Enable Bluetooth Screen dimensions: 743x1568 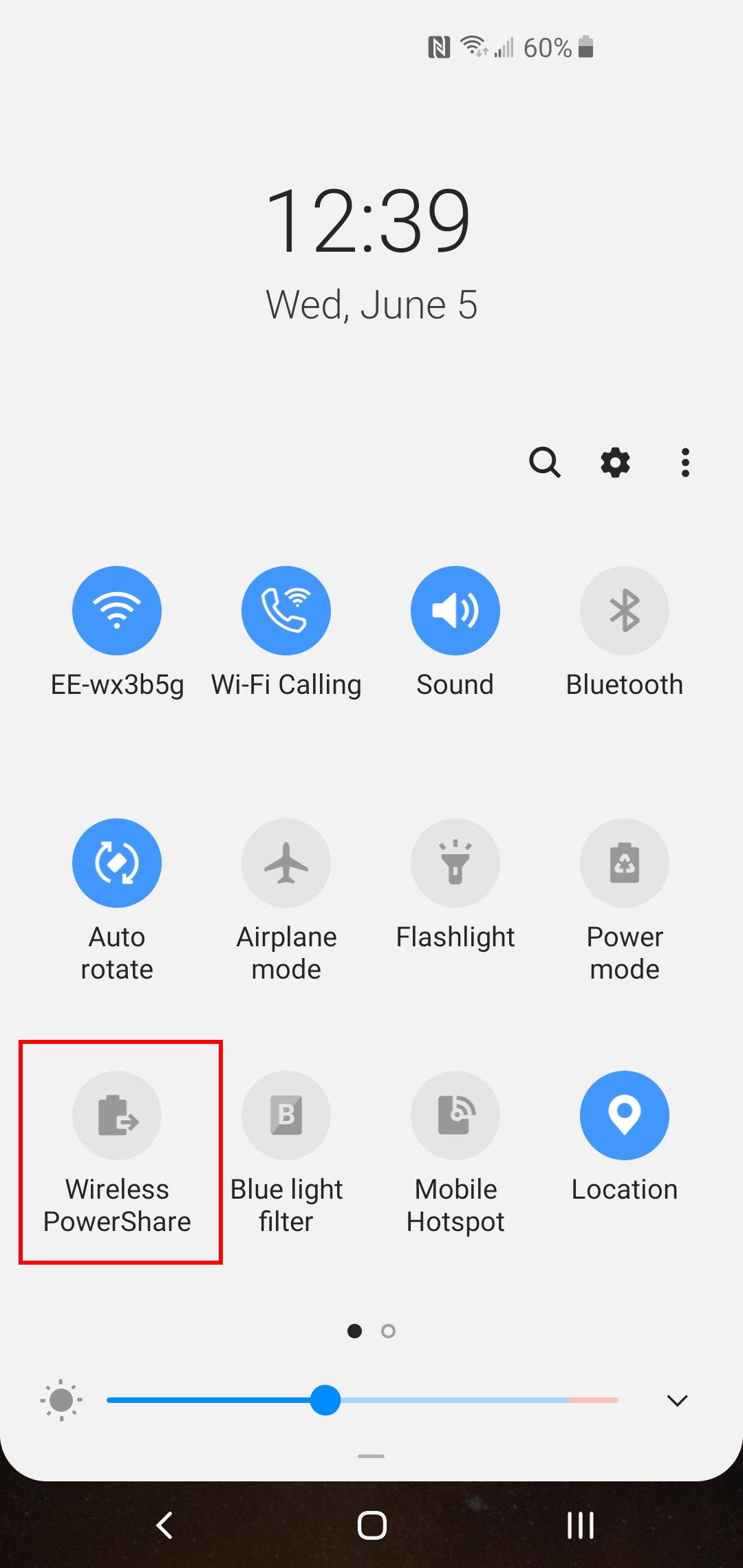(625, 610)
